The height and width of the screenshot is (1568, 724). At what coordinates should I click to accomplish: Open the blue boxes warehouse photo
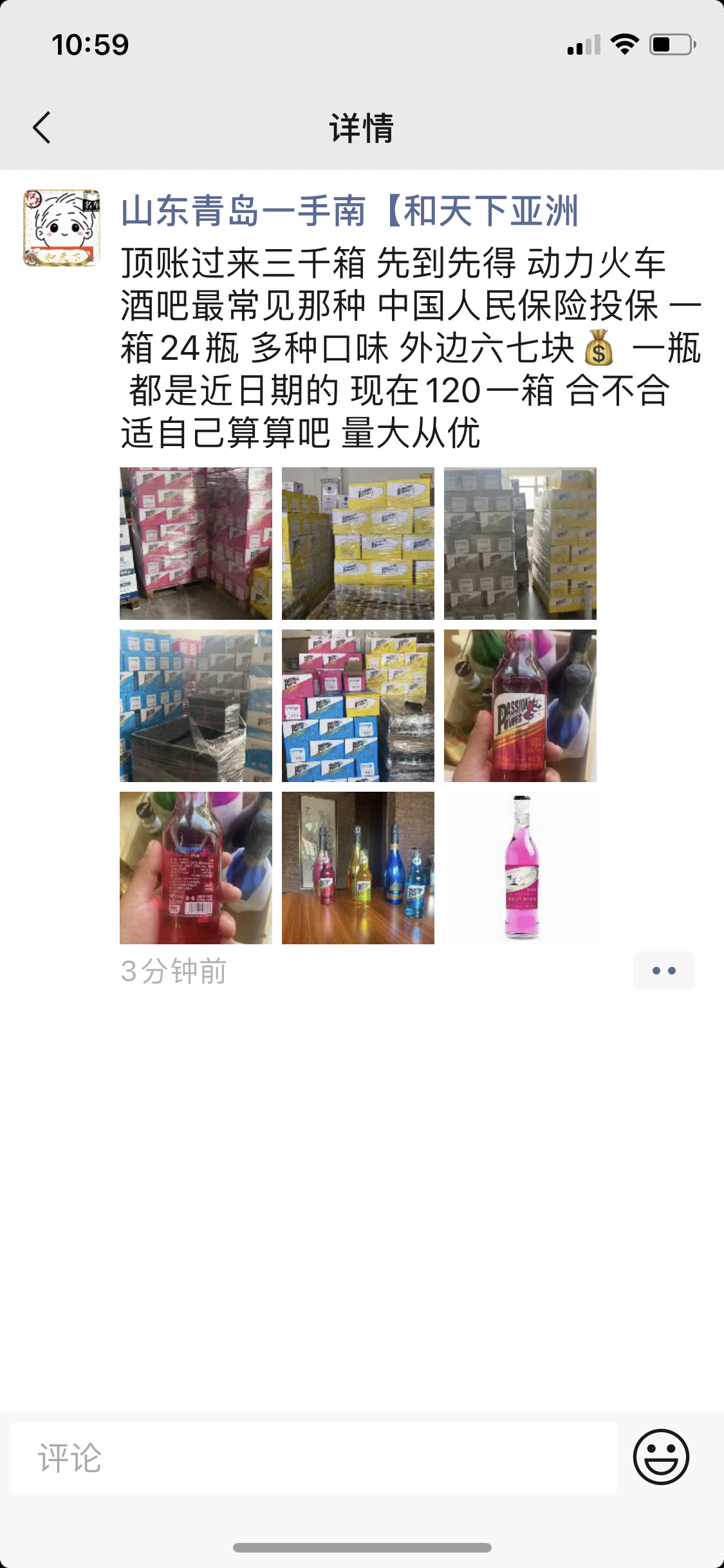coord(196,705)
